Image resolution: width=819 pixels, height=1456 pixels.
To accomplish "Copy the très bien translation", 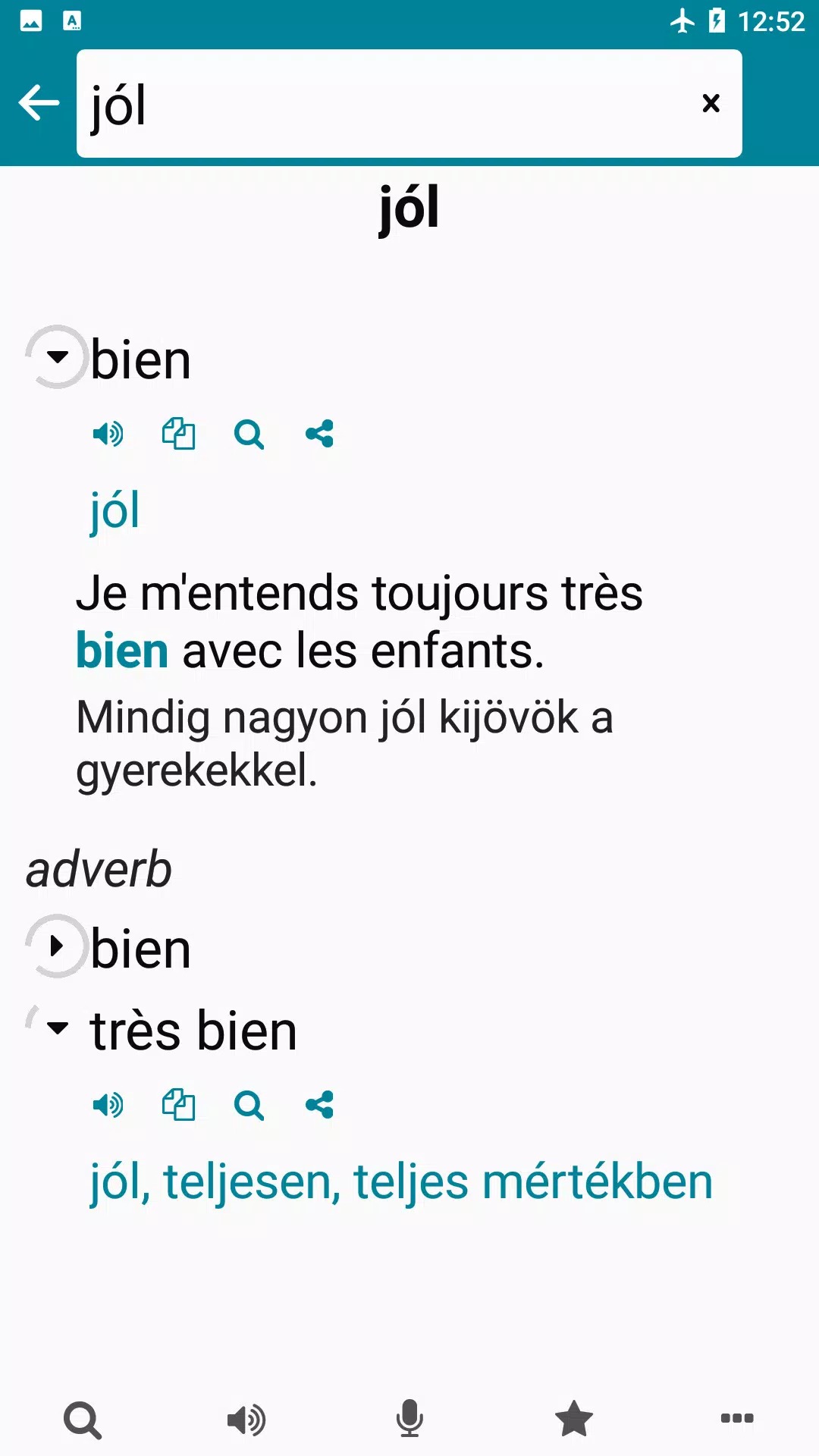I will click(x=178, y=1106).
